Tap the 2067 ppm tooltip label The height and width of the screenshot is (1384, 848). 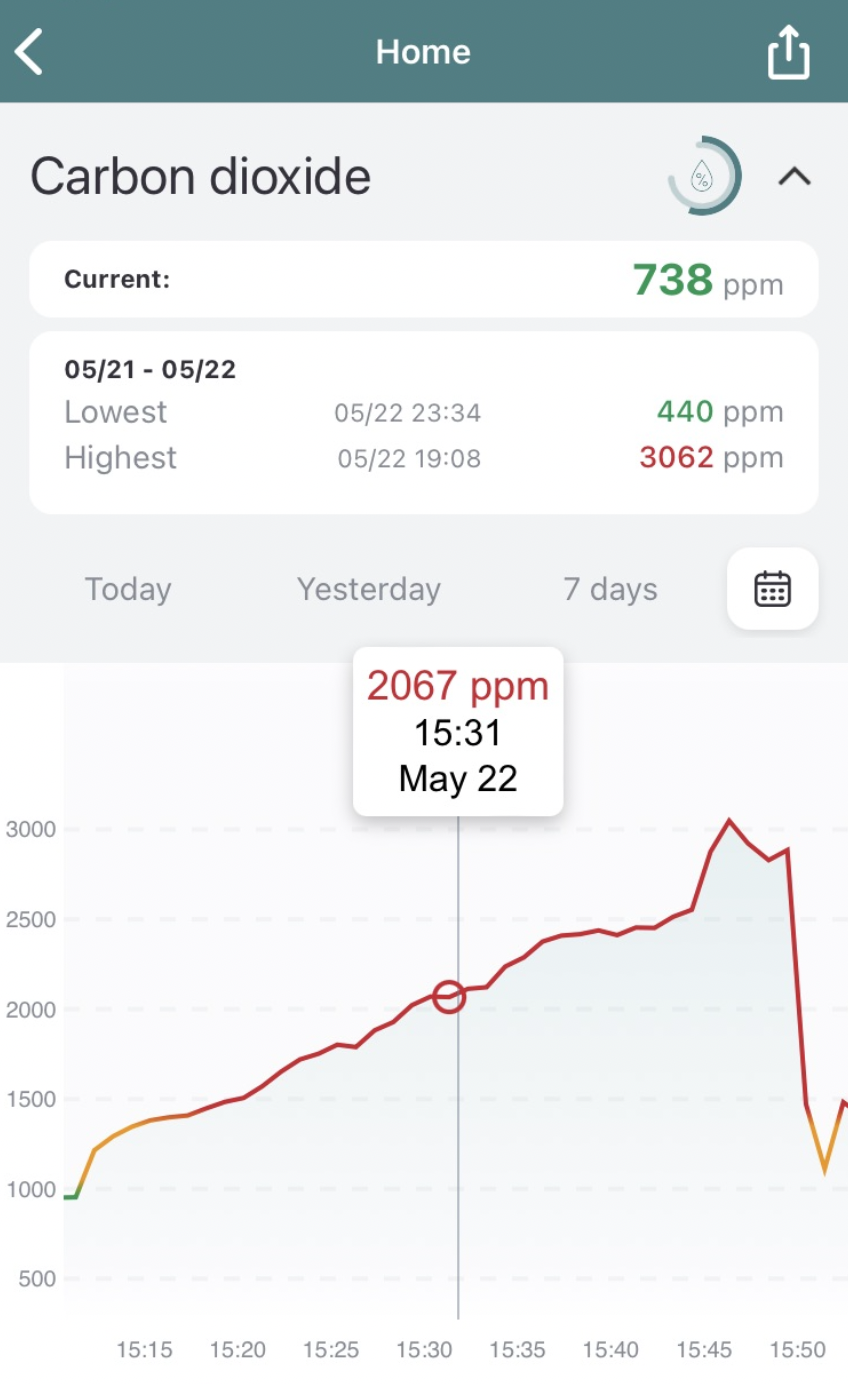[457, 686]
